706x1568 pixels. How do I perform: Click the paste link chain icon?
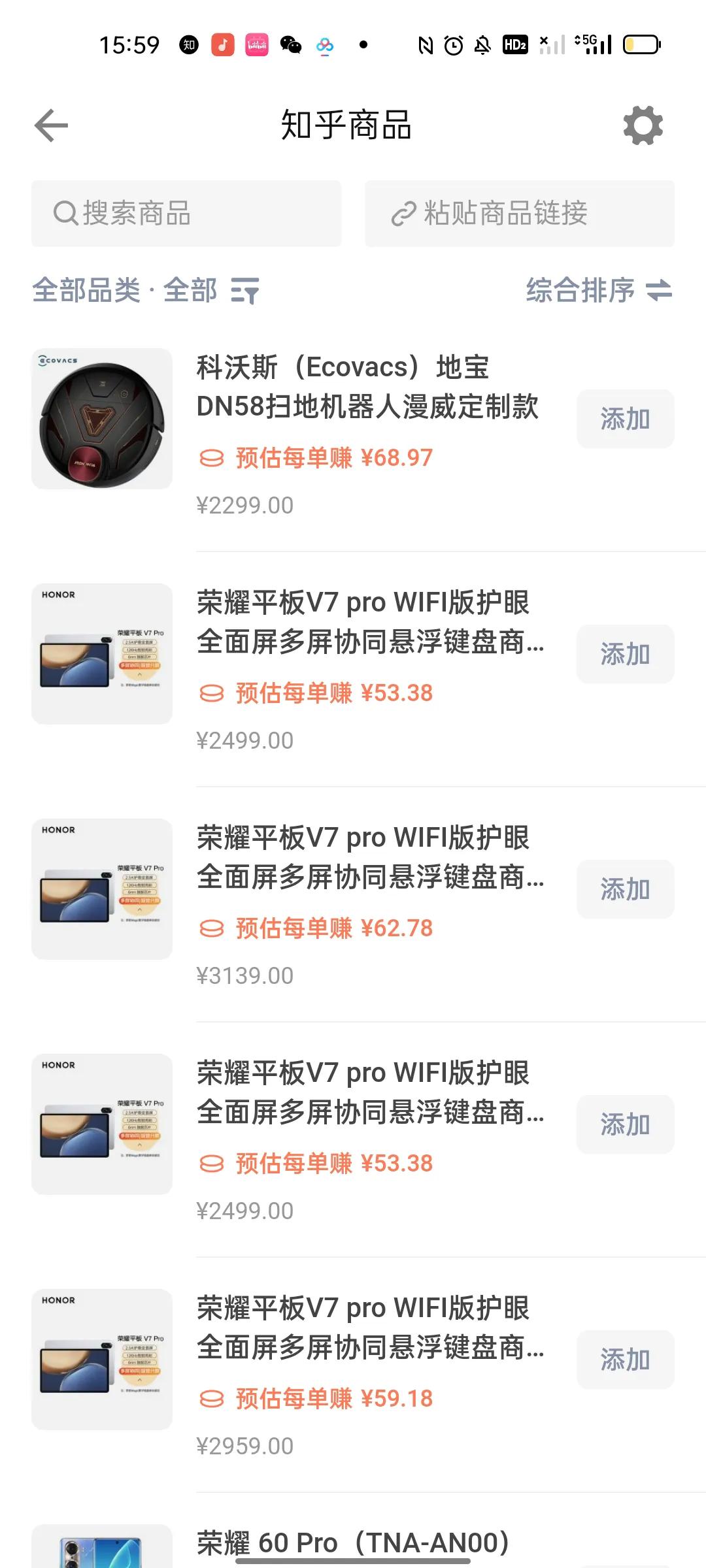pos(403,214)
